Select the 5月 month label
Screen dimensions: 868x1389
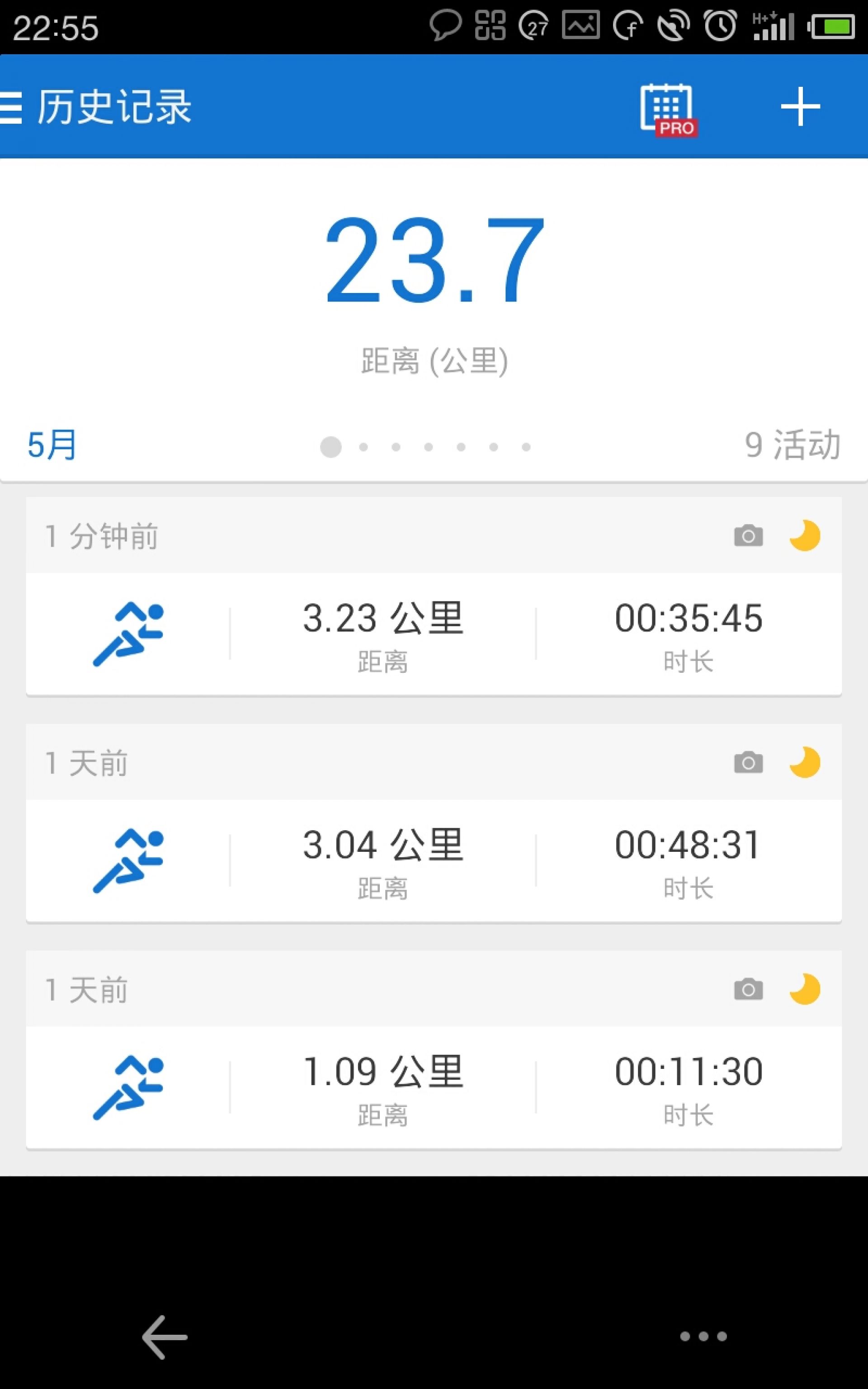click(52, 445)
